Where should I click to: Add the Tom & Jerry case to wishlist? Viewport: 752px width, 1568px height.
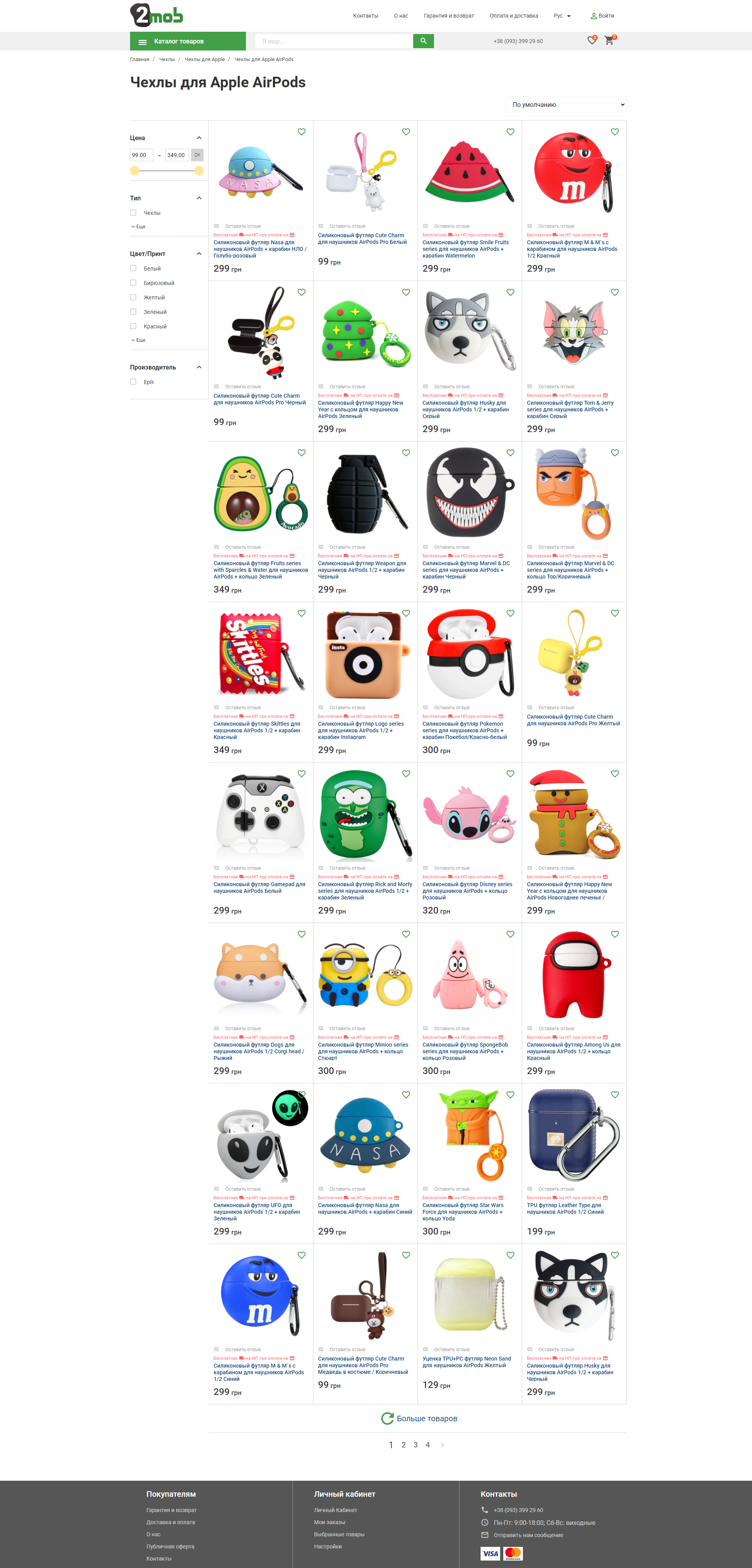coord(615,292)
